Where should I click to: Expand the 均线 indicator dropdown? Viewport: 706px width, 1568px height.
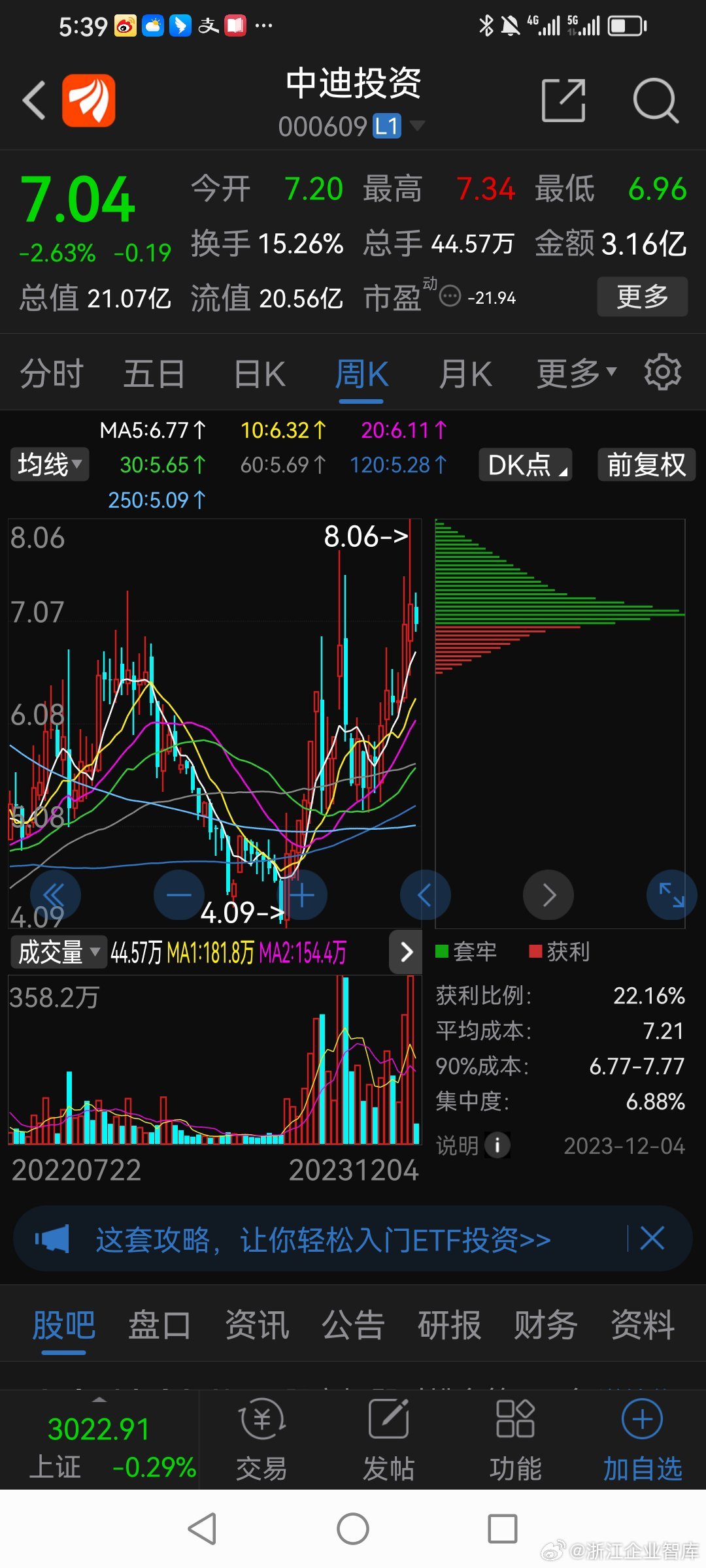(x=50, y=465)
